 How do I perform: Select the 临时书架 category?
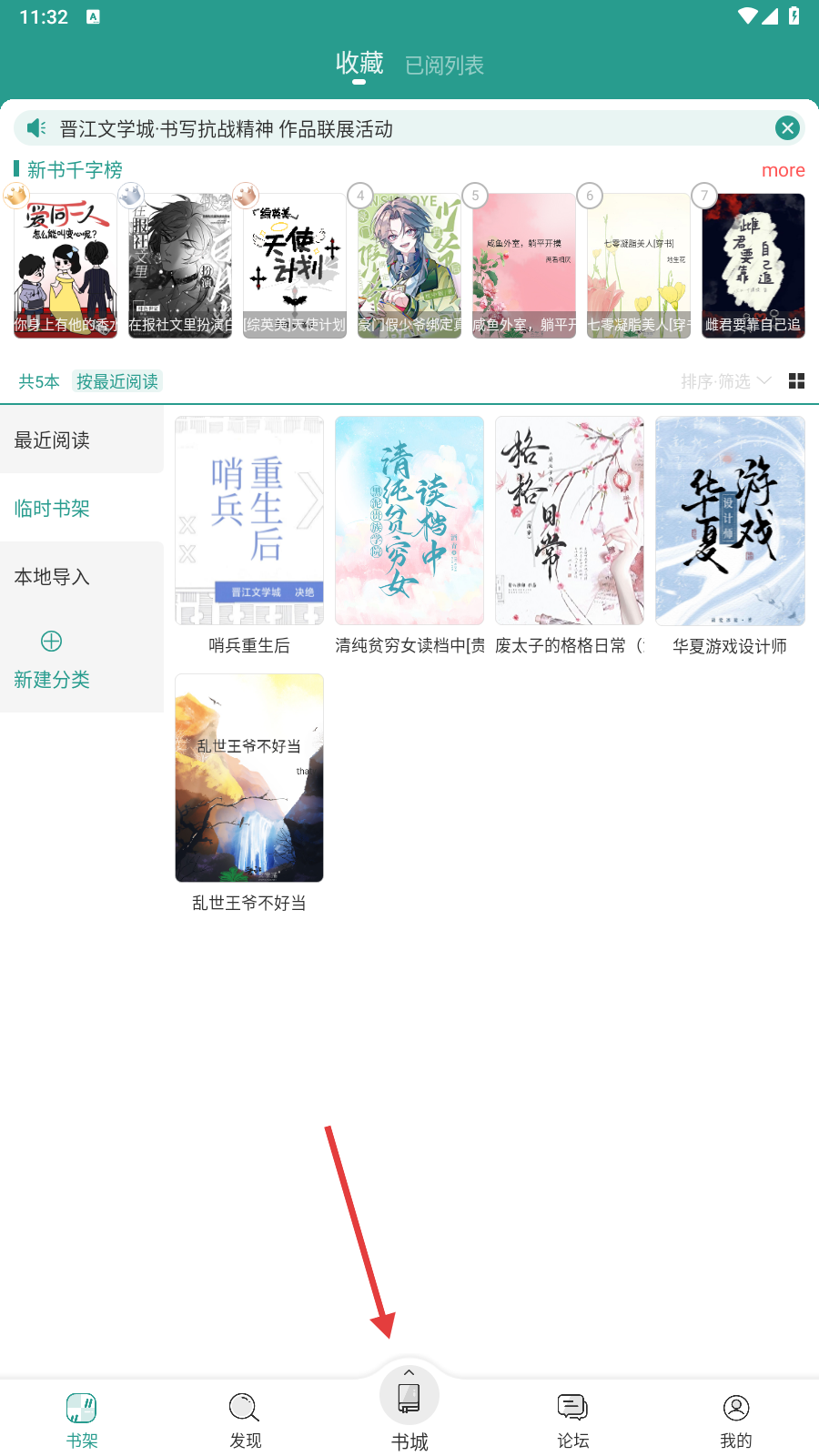(x=52, y=509)
